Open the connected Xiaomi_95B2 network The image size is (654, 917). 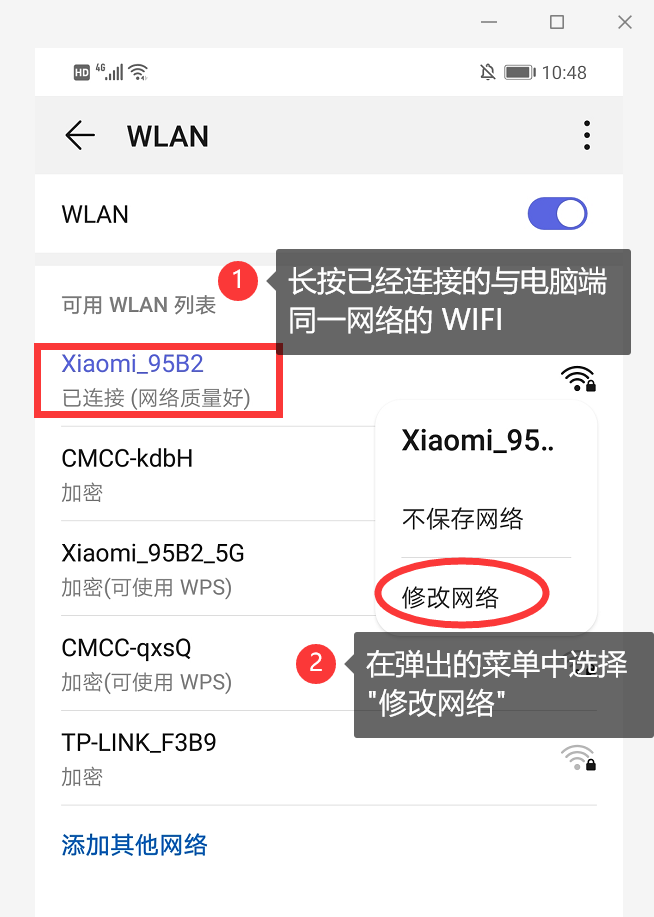158,379
